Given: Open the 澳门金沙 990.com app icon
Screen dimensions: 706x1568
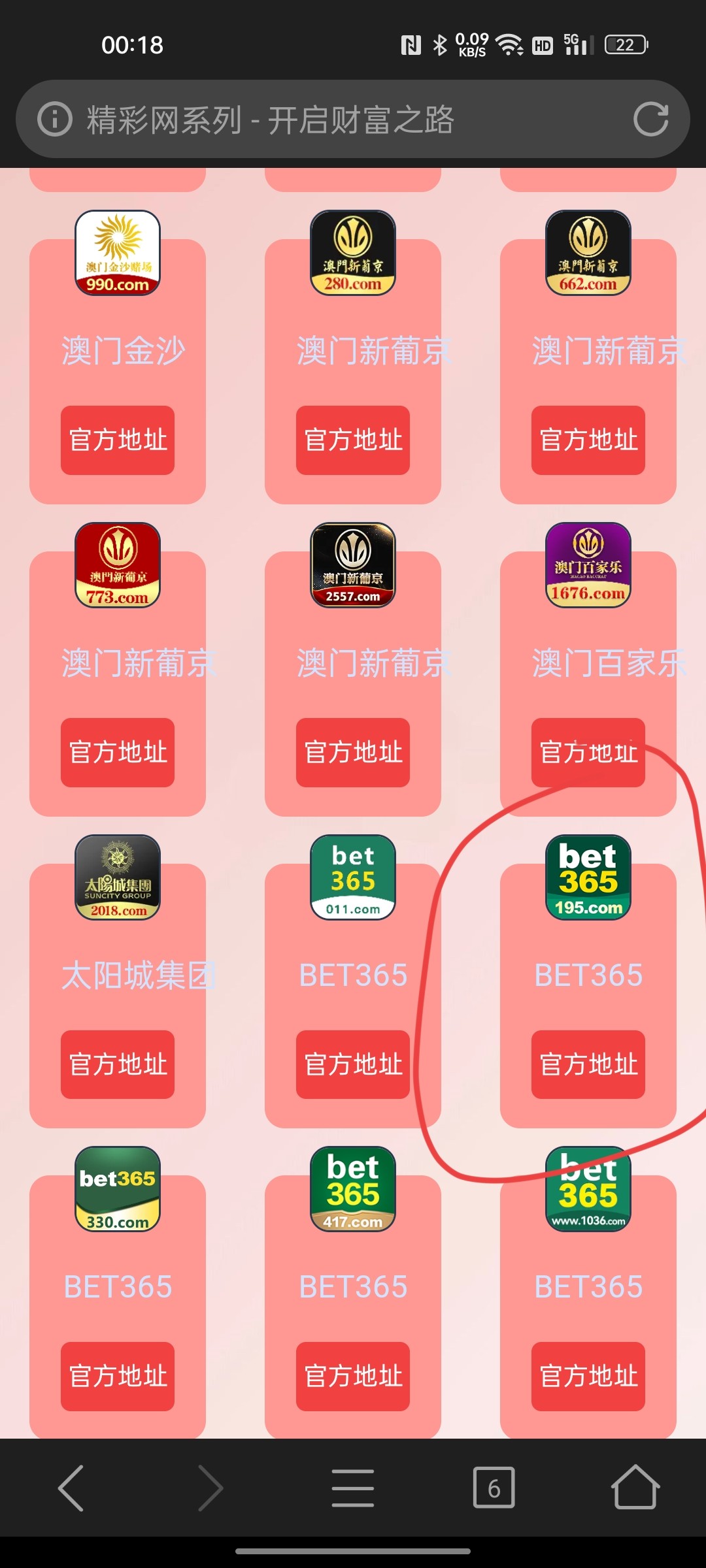Looking at the screenshot, I should (x=118, y=253).
